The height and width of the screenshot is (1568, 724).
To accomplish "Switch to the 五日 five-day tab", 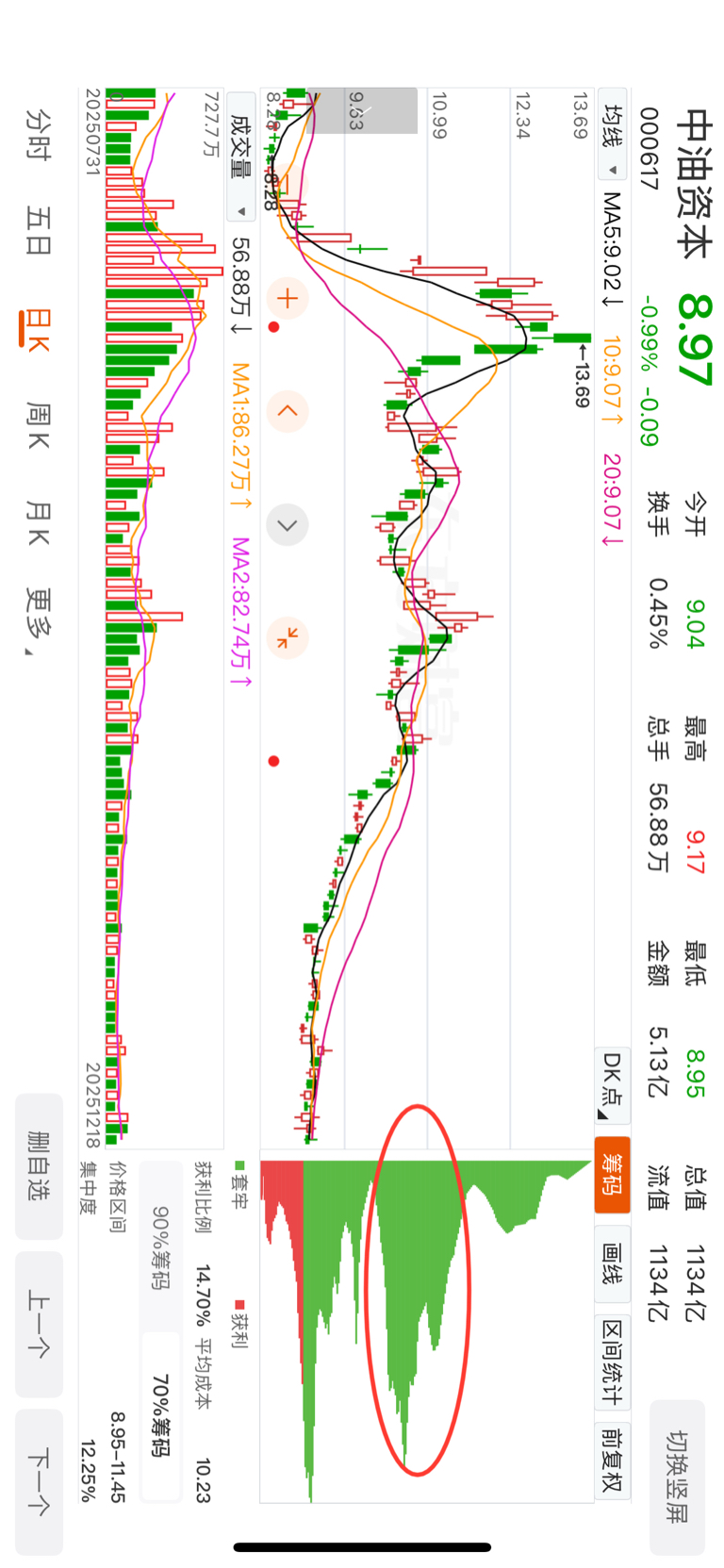I will click(x=38, y=231).
